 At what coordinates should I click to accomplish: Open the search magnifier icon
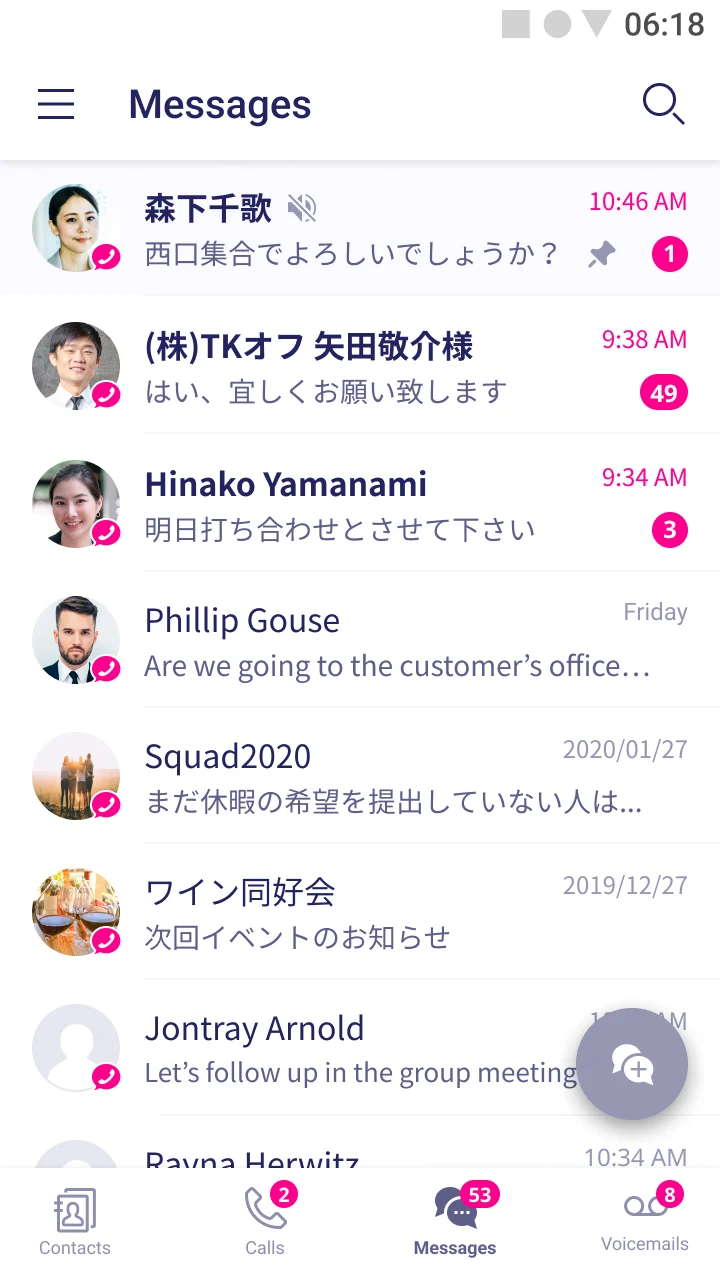point(663,104)
